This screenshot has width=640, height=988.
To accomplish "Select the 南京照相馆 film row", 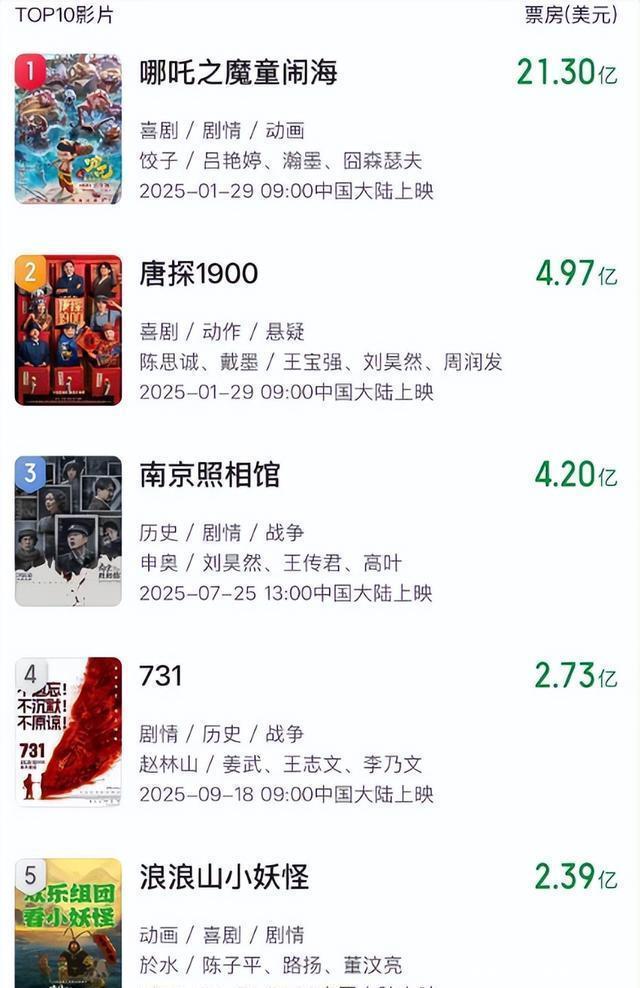I will coord(210,475).
